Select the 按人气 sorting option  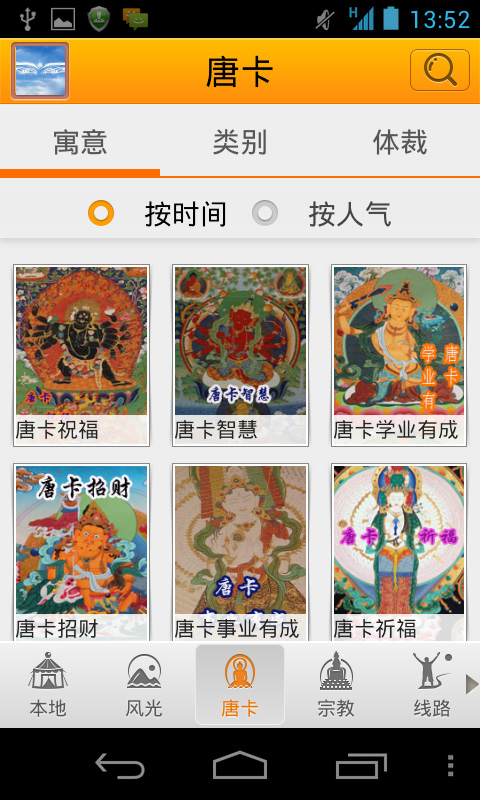[x=321, y=213]
